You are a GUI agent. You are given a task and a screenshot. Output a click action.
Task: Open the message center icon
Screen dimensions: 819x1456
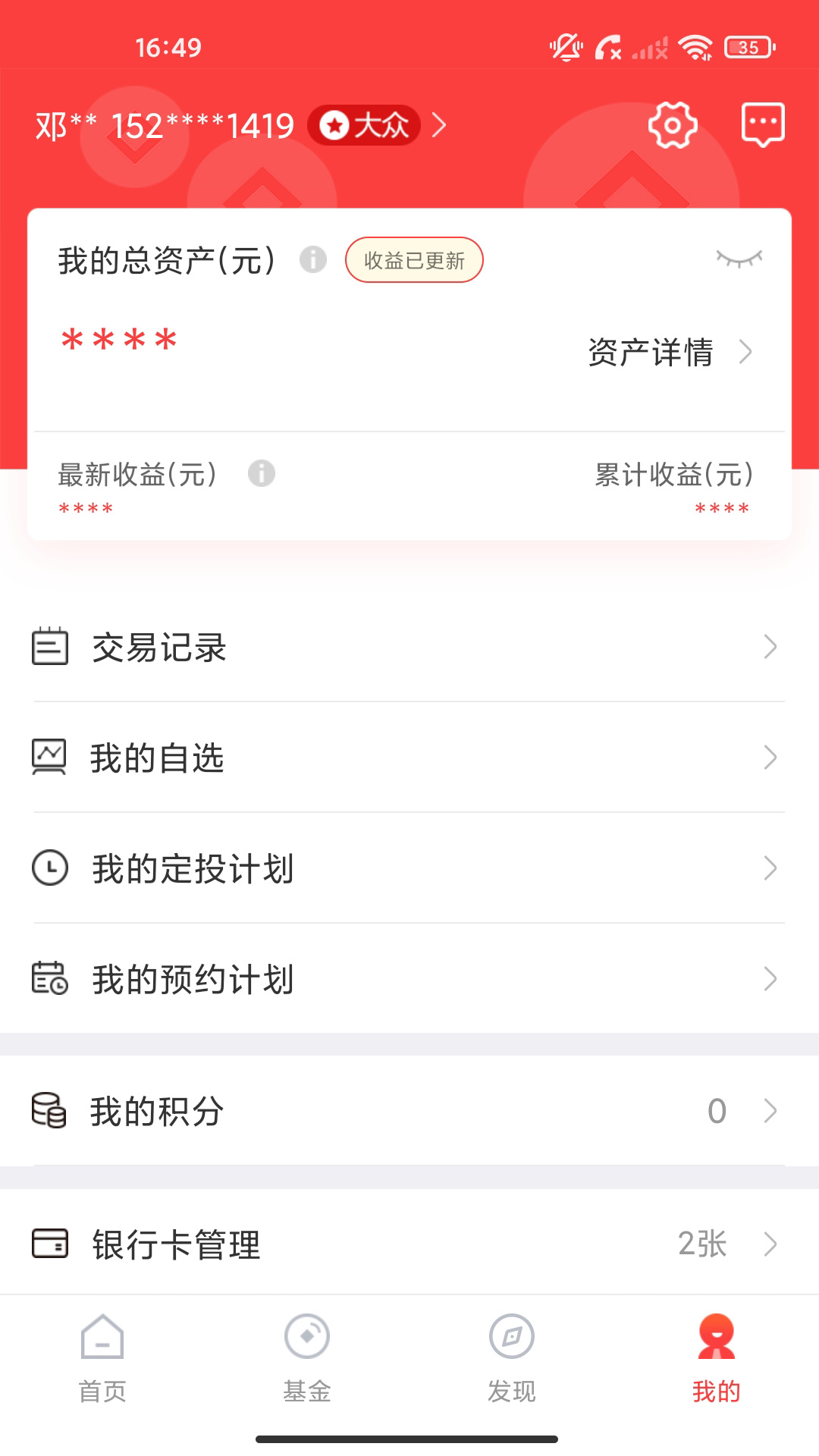tap(762, 124)
